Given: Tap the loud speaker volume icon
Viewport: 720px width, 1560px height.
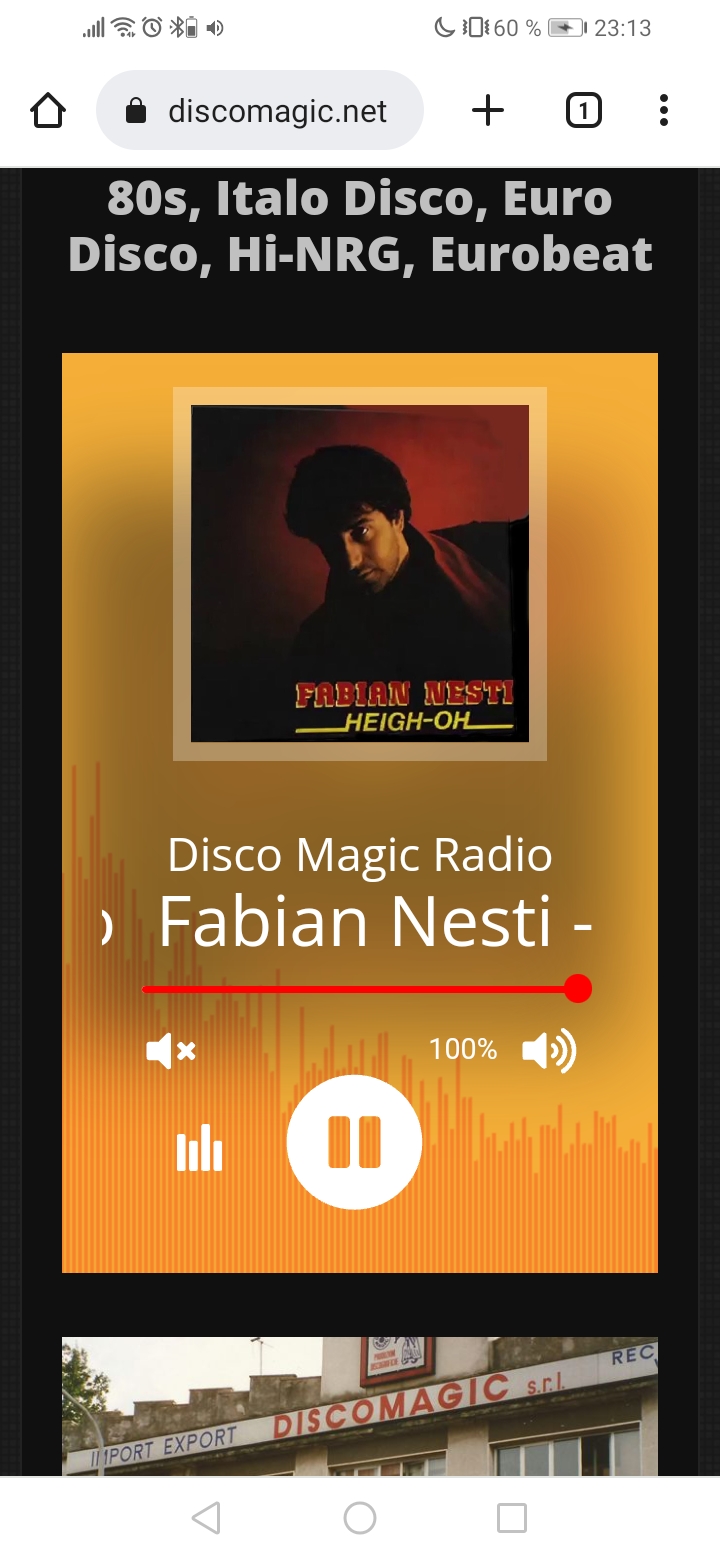Looking at the screenshot, I should (549, 1051).
